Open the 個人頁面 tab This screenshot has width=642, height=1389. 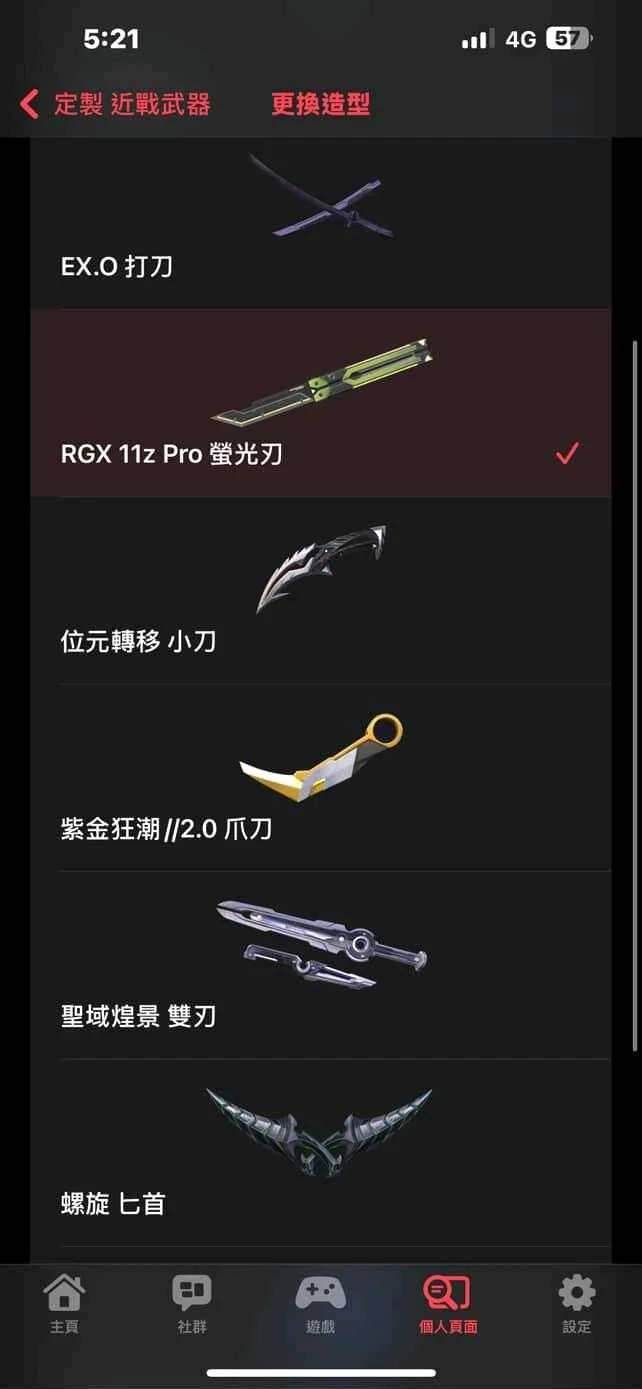tap(448, 1305)
